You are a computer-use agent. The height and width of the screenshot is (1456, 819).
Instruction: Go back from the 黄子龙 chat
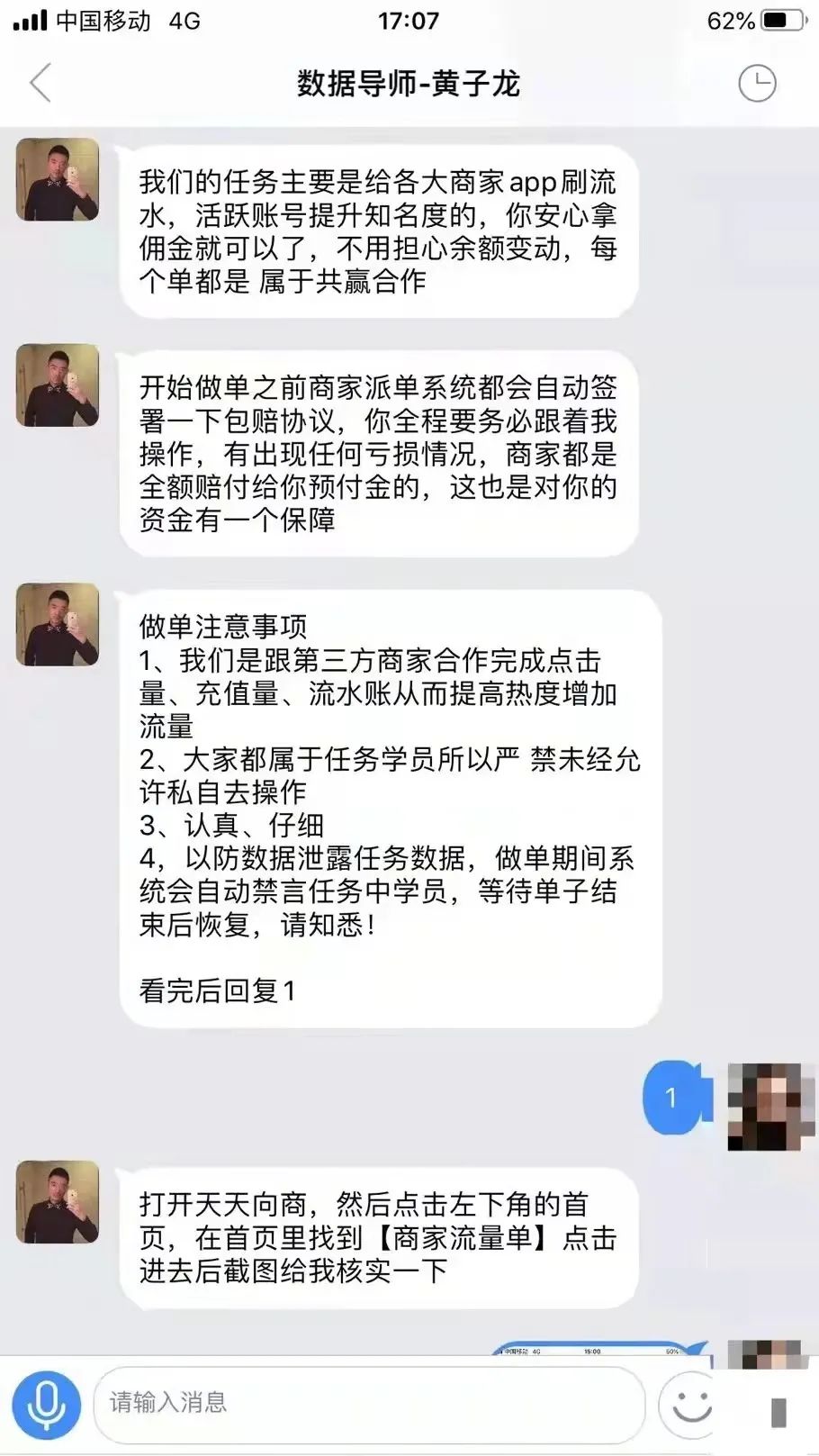coord(40,84)
